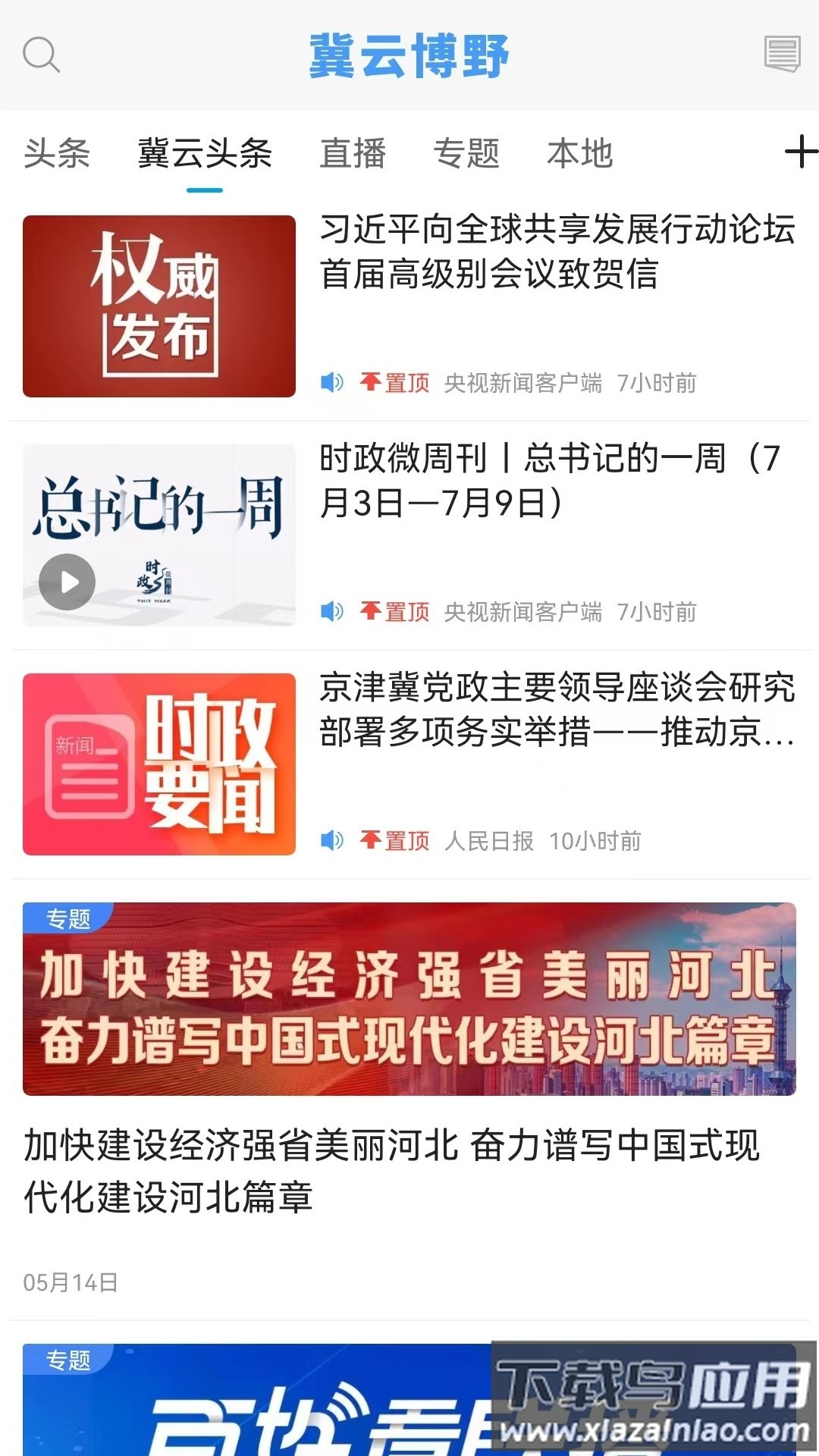Switch to the 直播 tab
The width and height of the screenshot is (819, 1456).
coord(353,154)
